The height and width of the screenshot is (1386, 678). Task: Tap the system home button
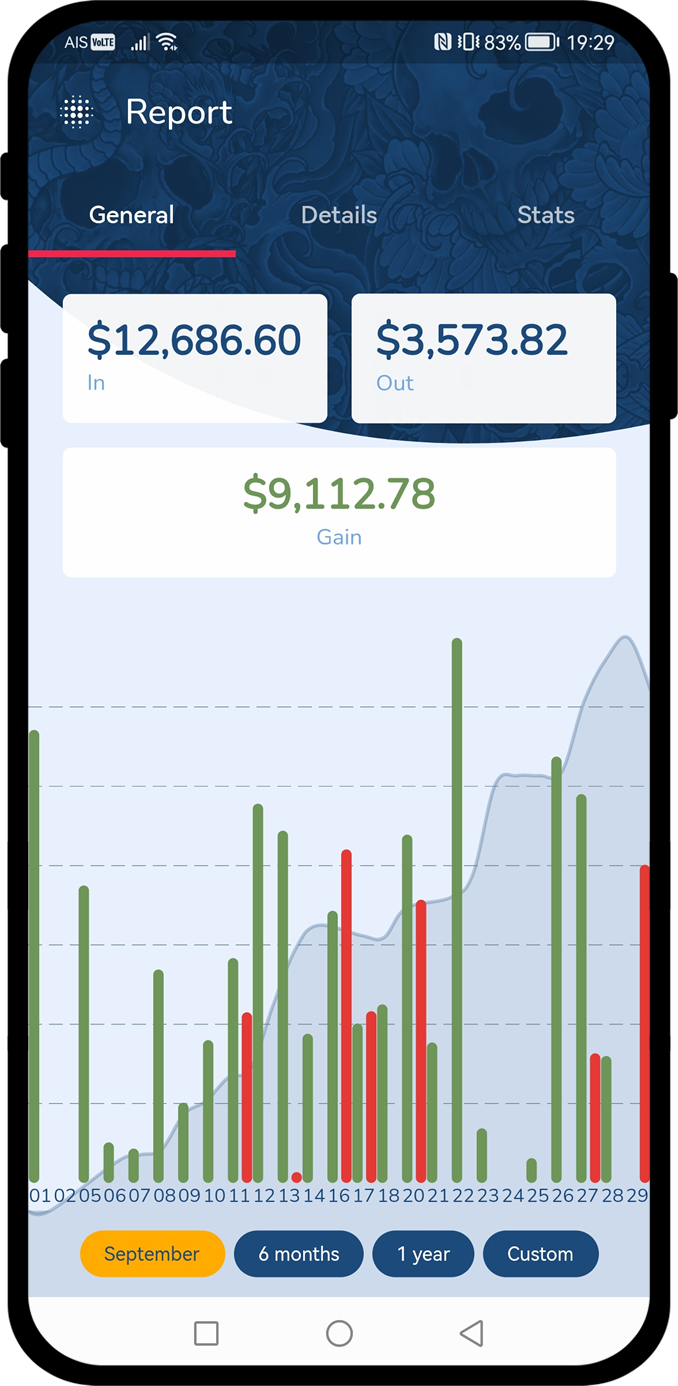click(339, 1333)
